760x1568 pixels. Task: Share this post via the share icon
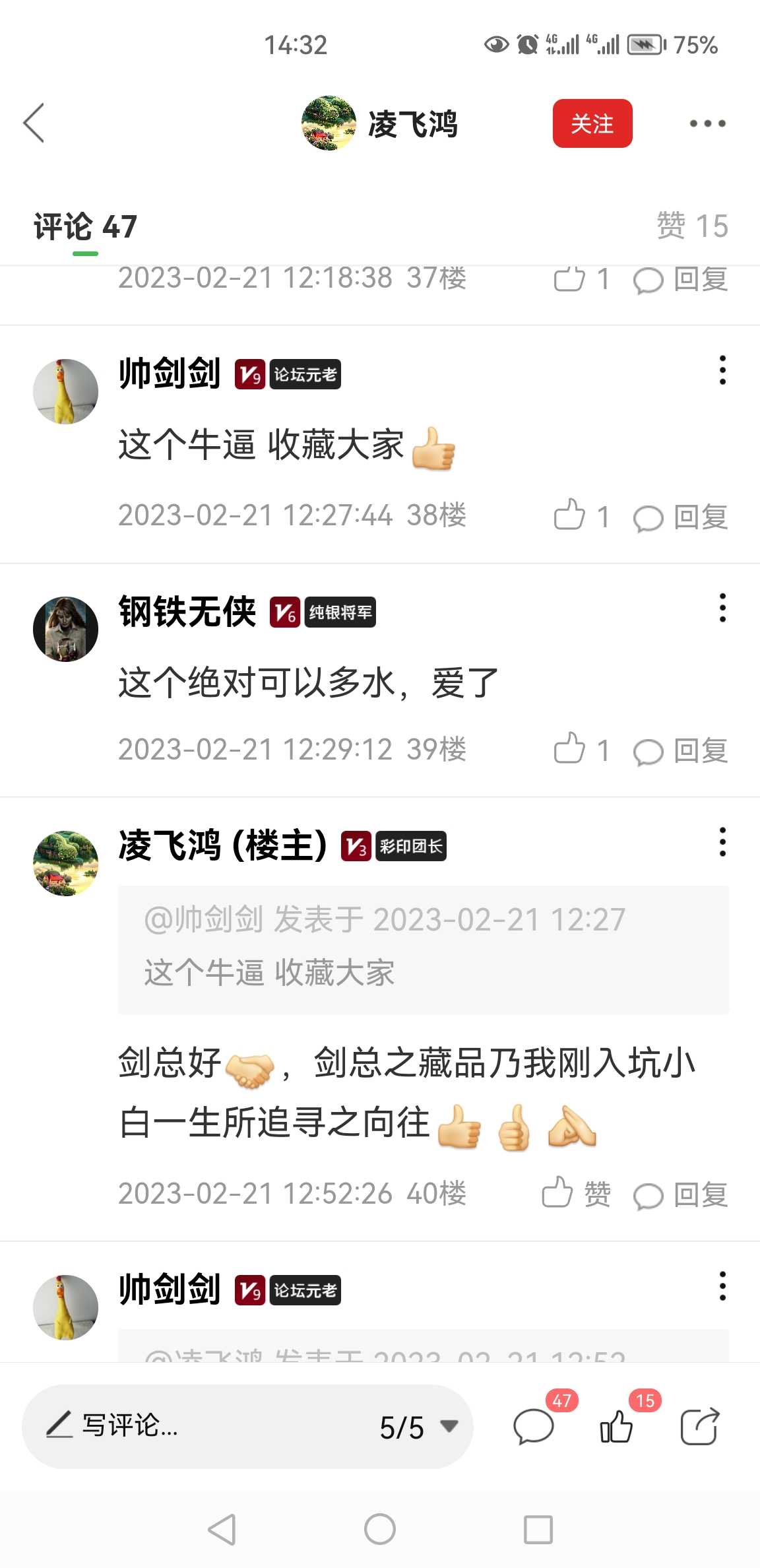[699, 1427]
